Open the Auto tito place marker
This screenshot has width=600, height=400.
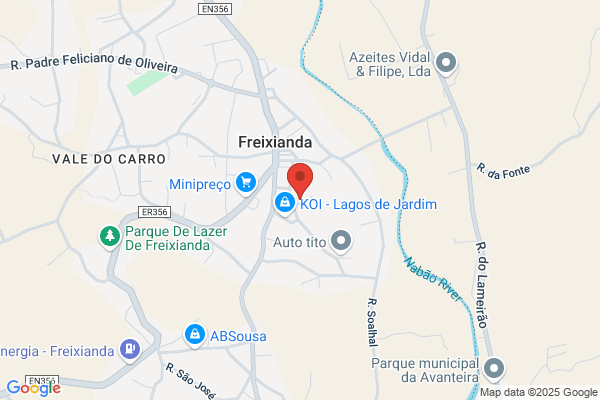click(x=341, y=242)
